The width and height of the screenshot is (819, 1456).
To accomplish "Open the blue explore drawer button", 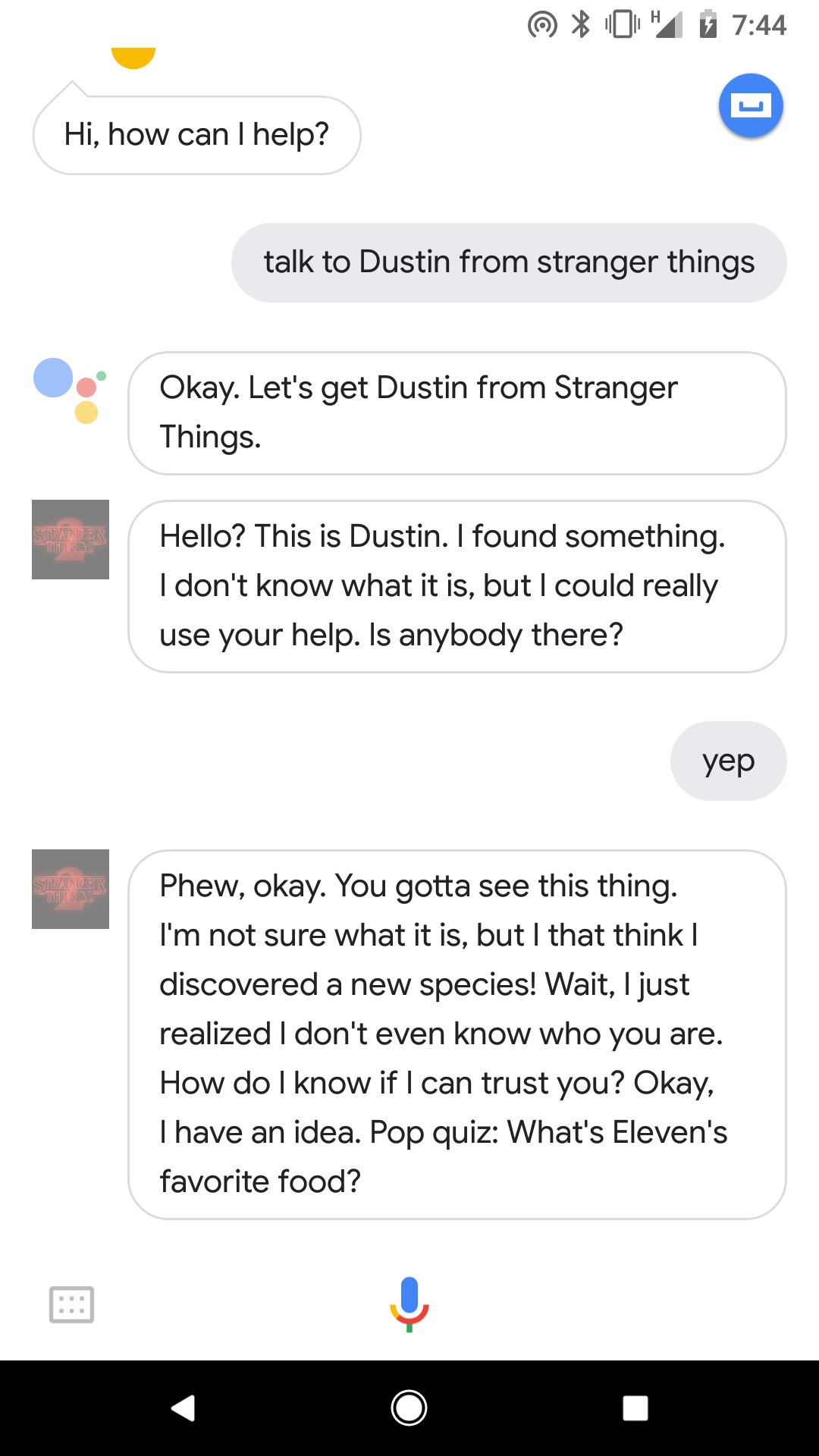I will pos(751,105).
